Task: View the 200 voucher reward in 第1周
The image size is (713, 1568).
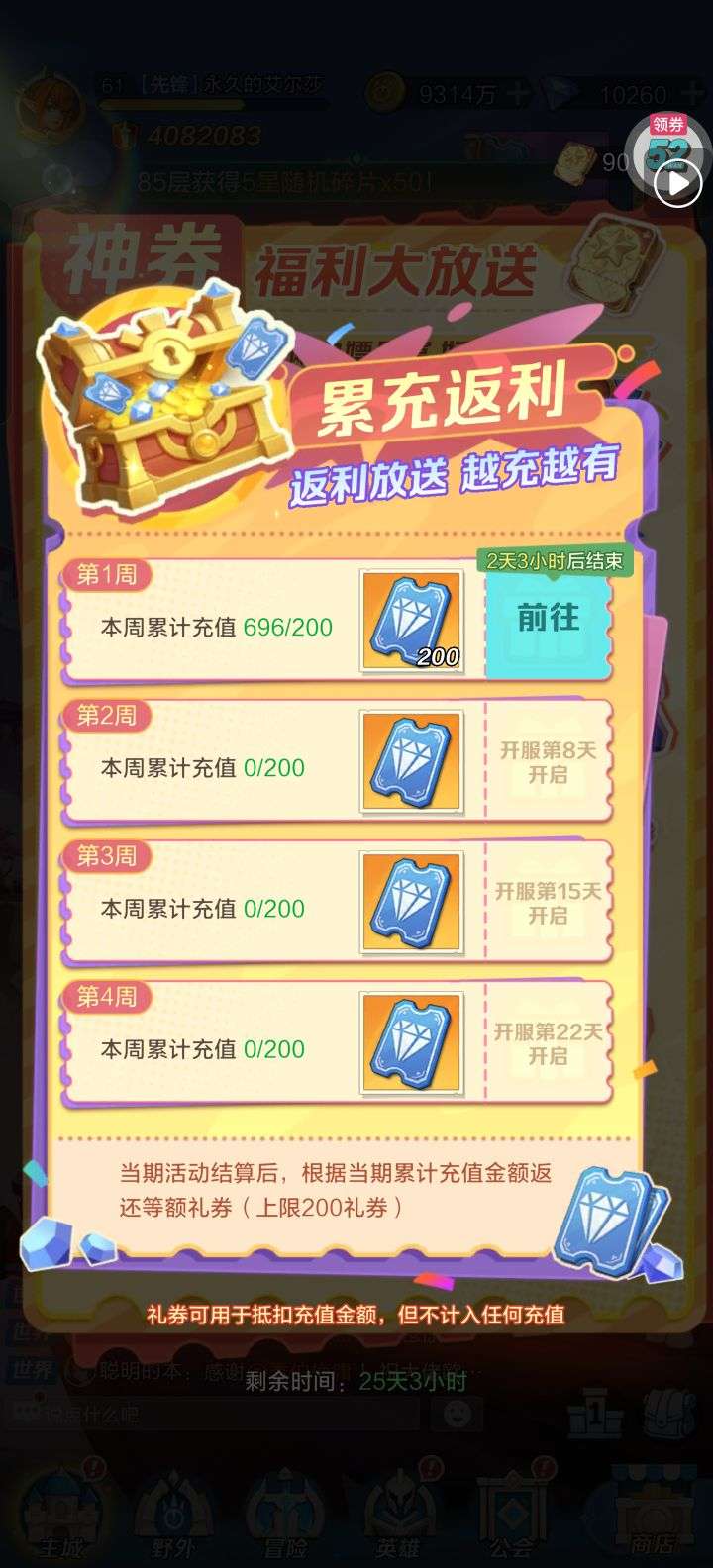Action: [412, 621]
